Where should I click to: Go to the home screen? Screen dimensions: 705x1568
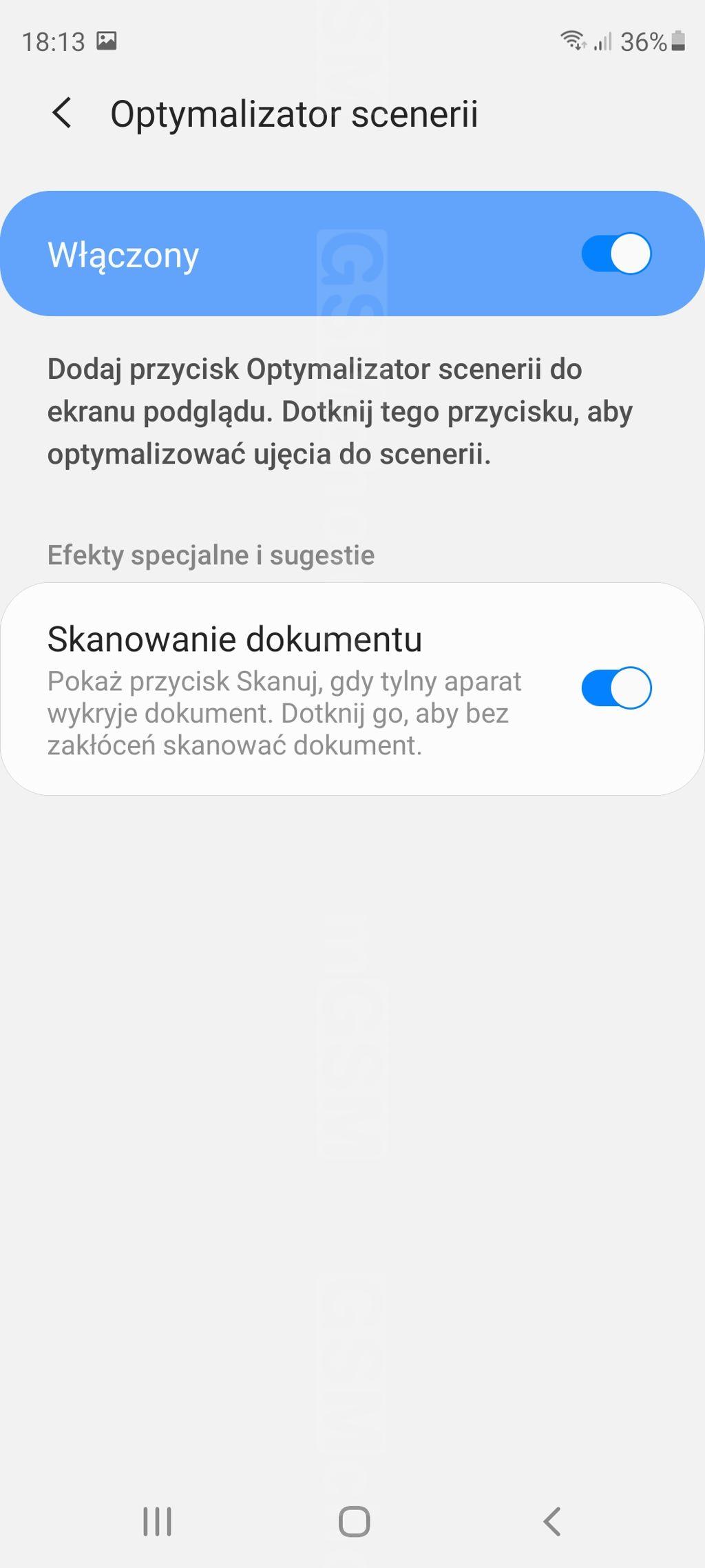354,1521
